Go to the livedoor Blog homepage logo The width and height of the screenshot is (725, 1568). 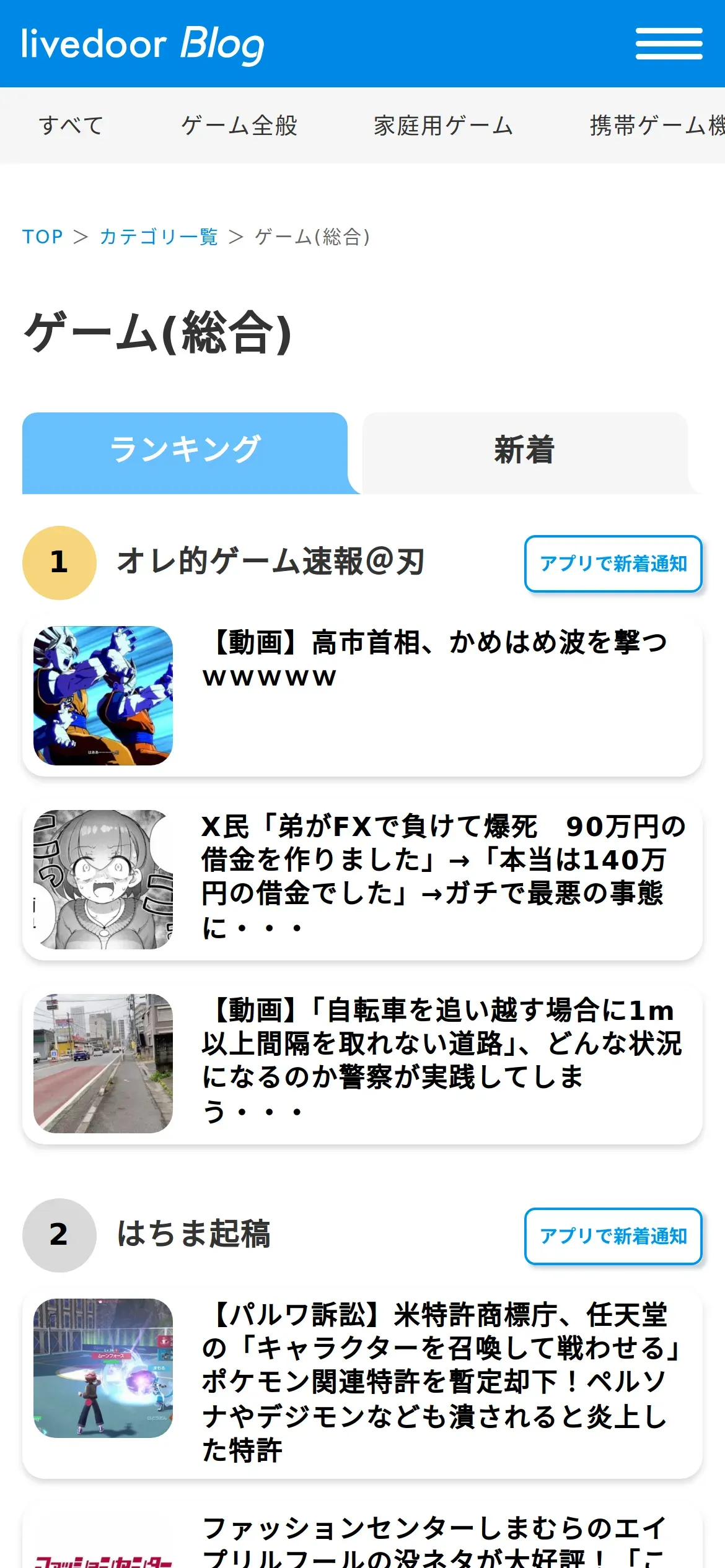143,45
